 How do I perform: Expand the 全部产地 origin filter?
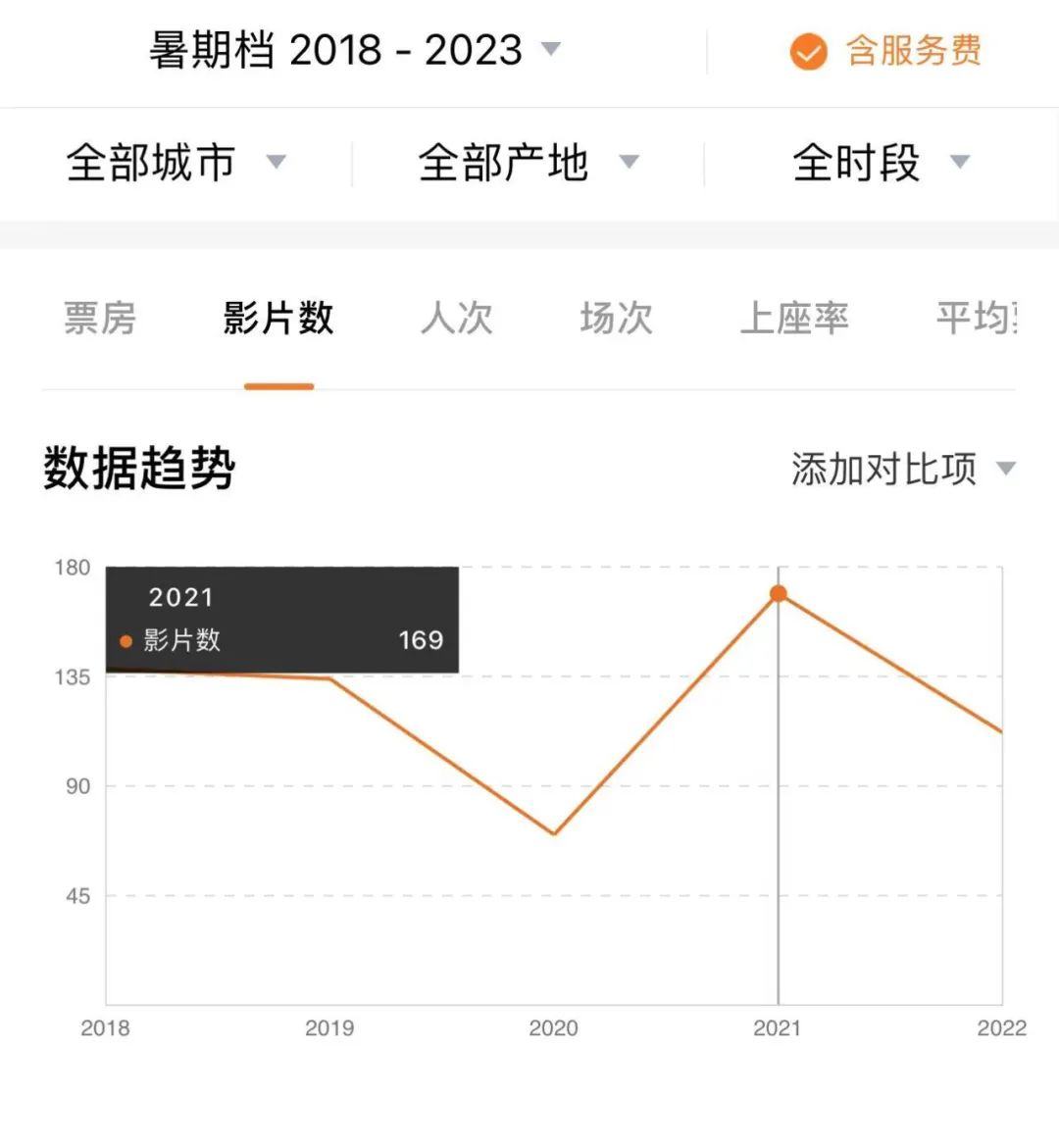(x=529, y=162)
